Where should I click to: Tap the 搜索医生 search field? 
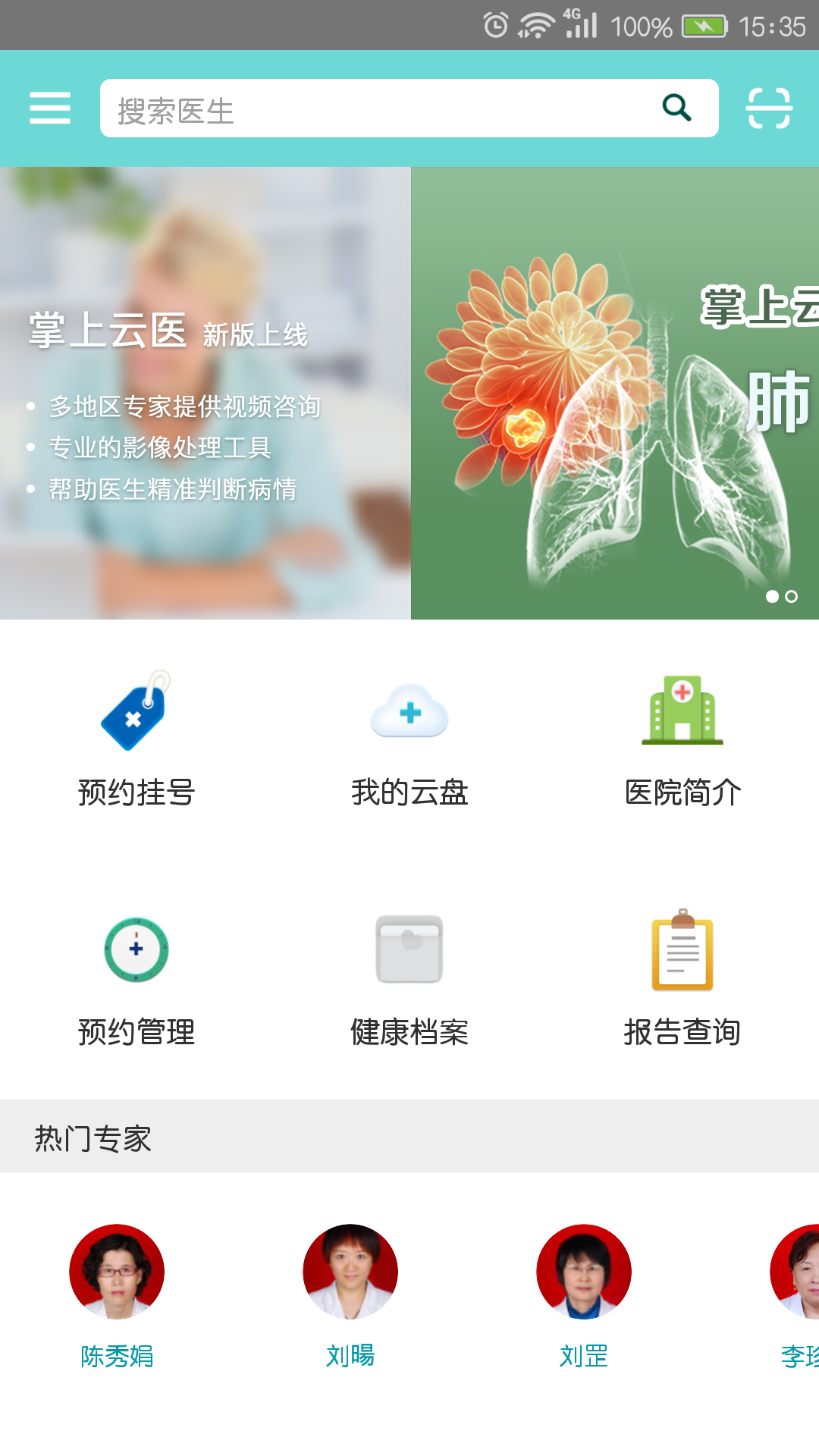(x=379, y=108)
